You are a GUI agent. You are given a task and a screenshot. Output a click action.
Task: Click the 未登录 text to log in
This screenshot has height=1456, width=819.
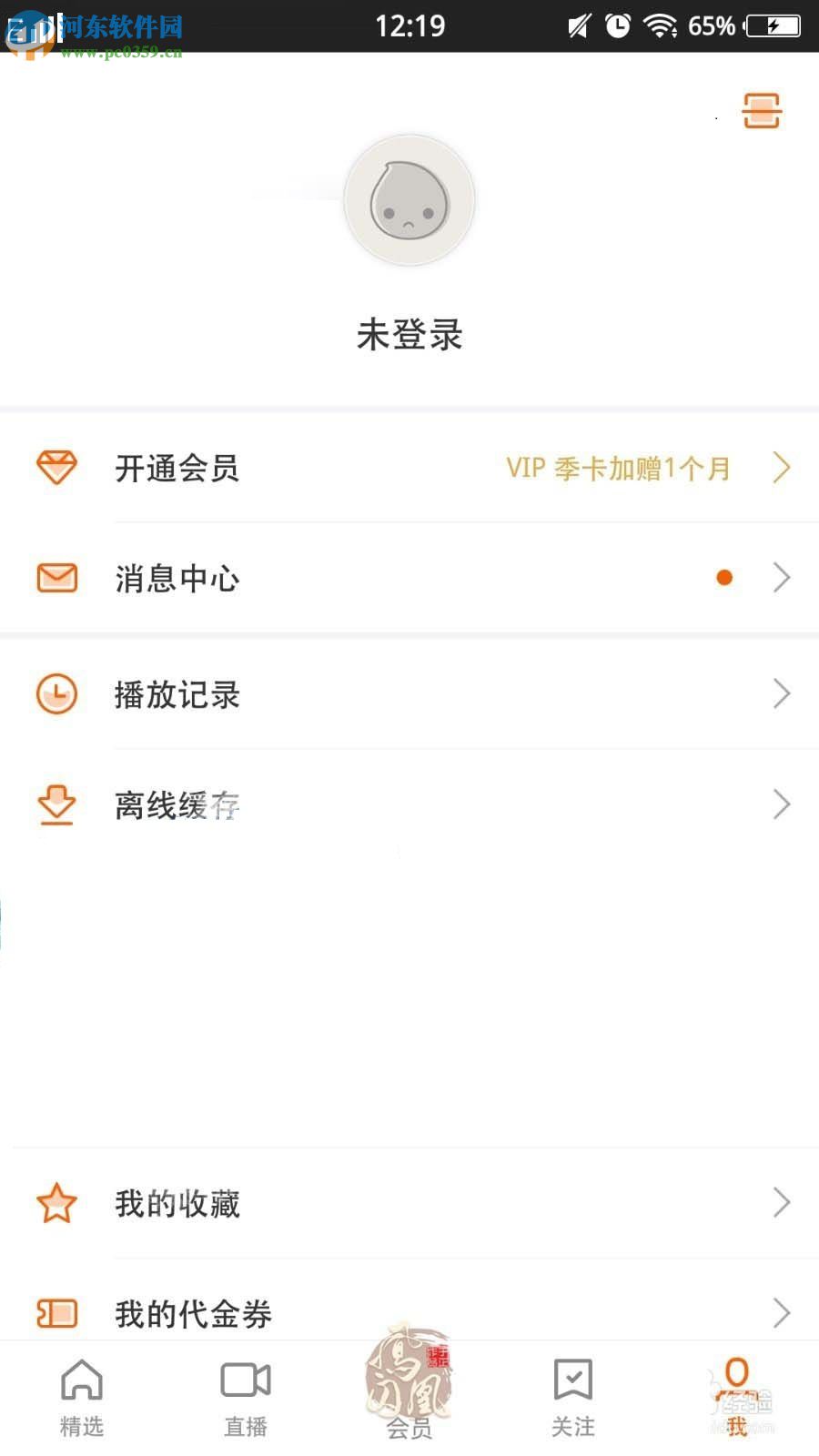coord(409,335)
